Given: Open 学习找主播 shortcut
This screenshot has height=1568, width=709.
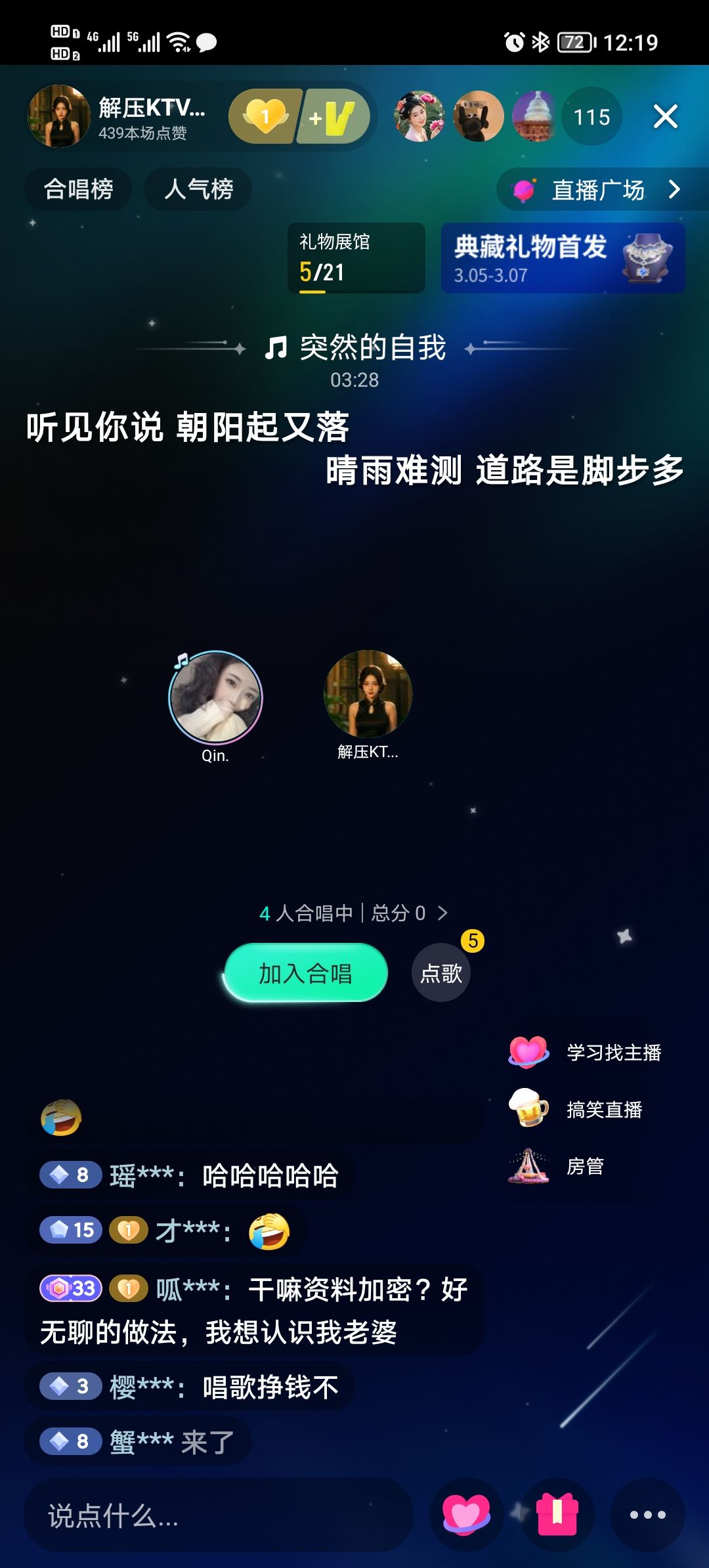Looking at the screenshot, I should pos(586,1053).
